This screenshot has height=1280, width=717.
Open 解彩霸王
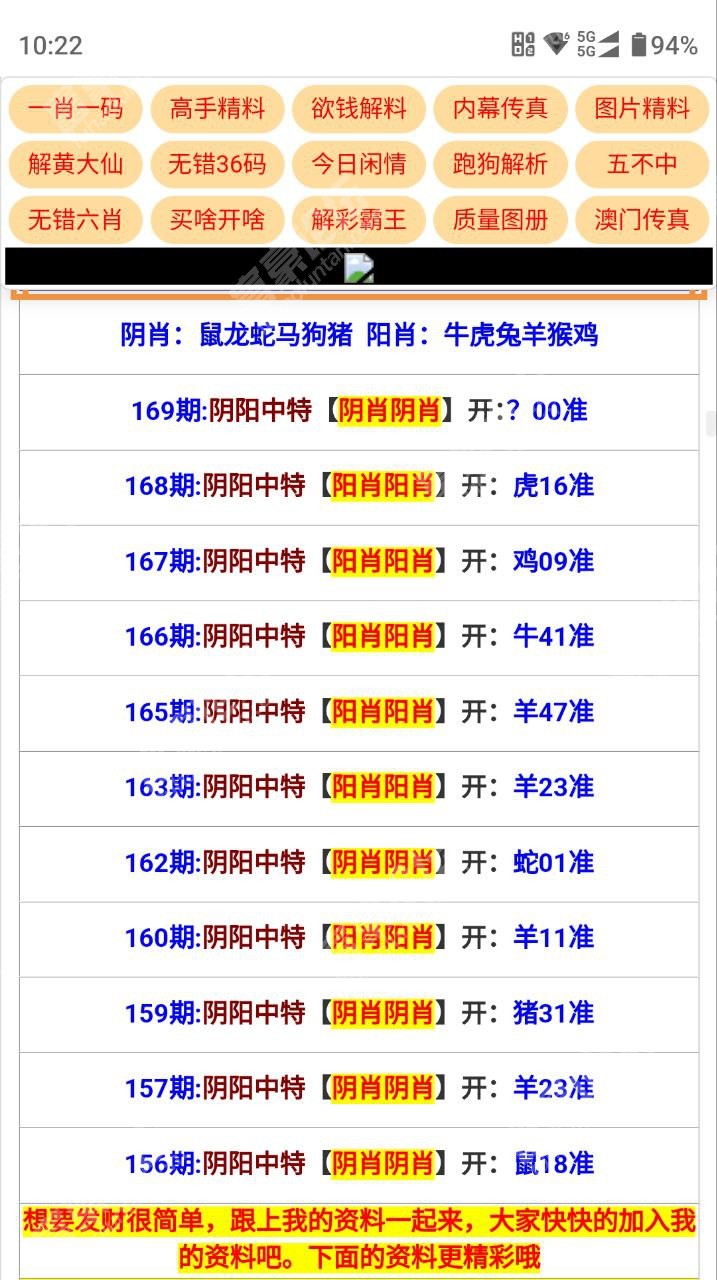(358, 221)
